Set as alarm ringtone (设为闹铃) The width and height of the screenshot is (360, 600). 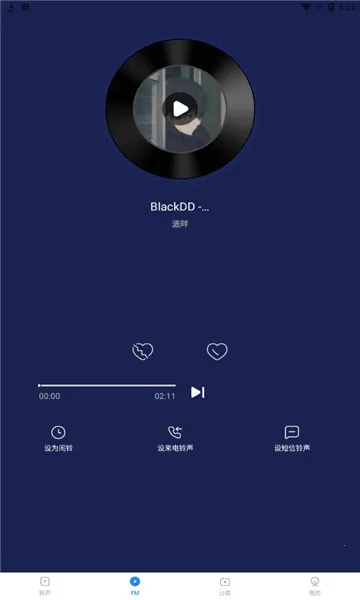(58, 439)
